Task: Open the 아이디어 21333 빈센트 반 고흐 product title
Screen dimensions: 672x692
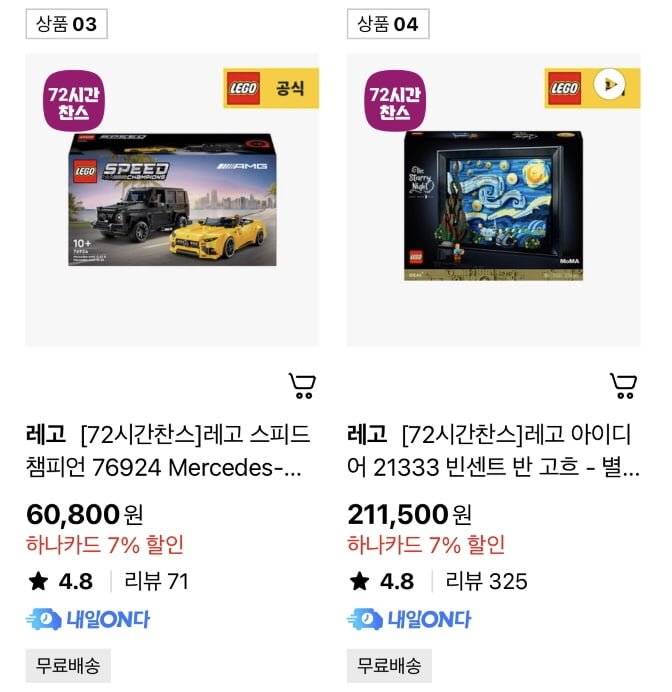Action: click(x=493, y=451)
